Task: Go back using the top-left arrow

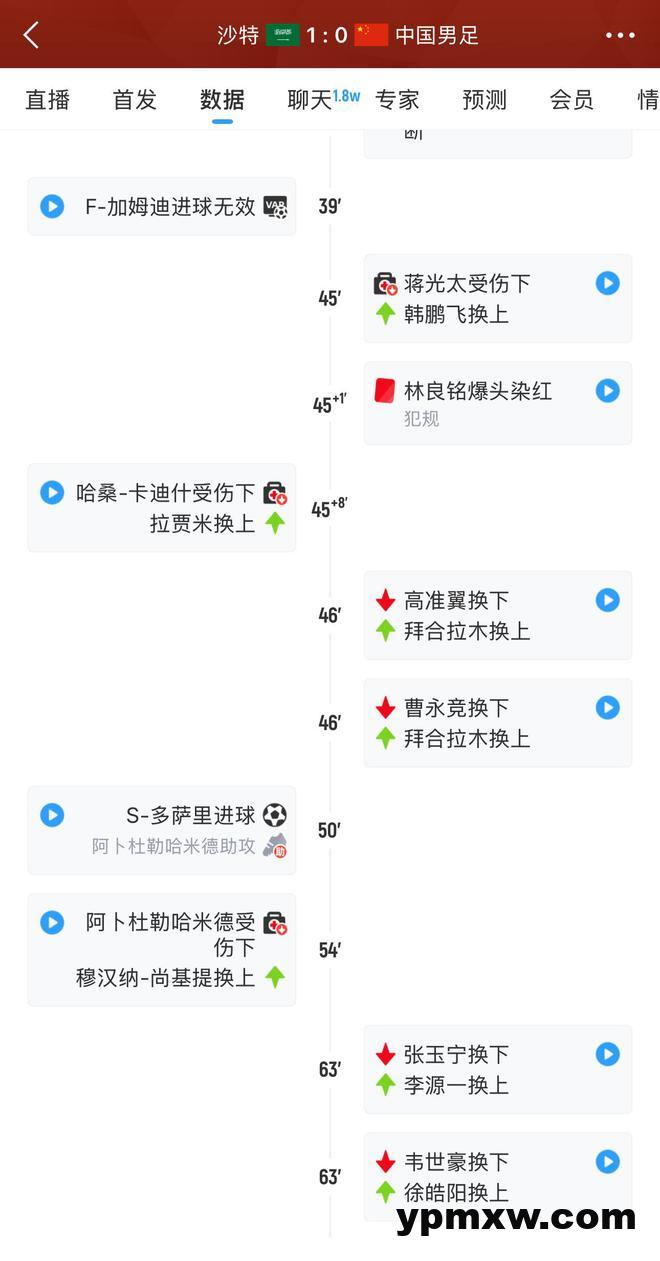Action: click(31, 35)
